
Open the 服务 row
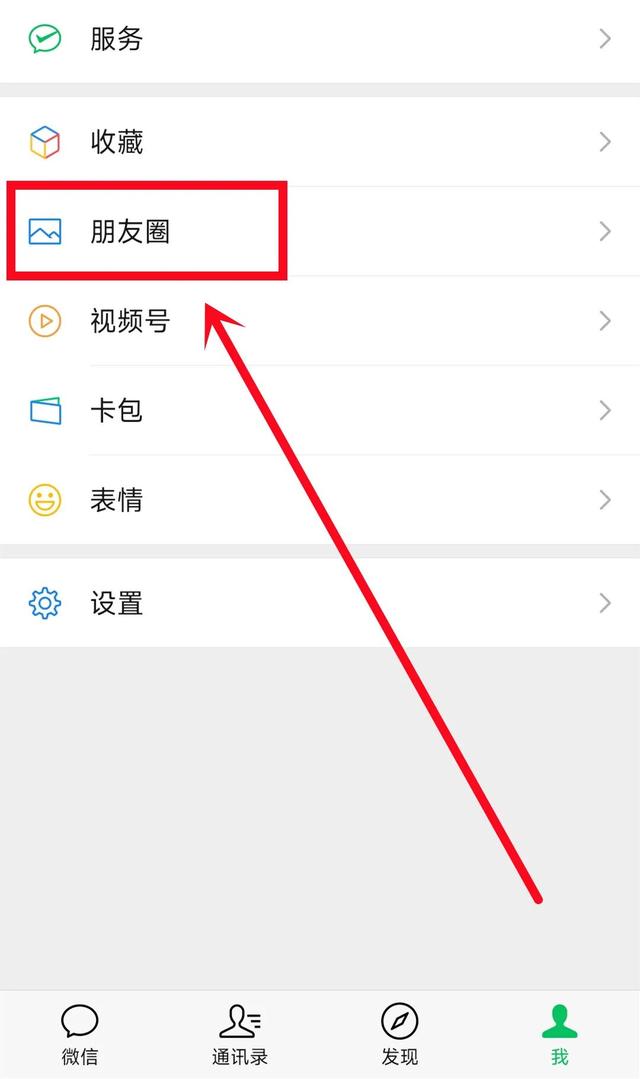[x=320, y=40]
